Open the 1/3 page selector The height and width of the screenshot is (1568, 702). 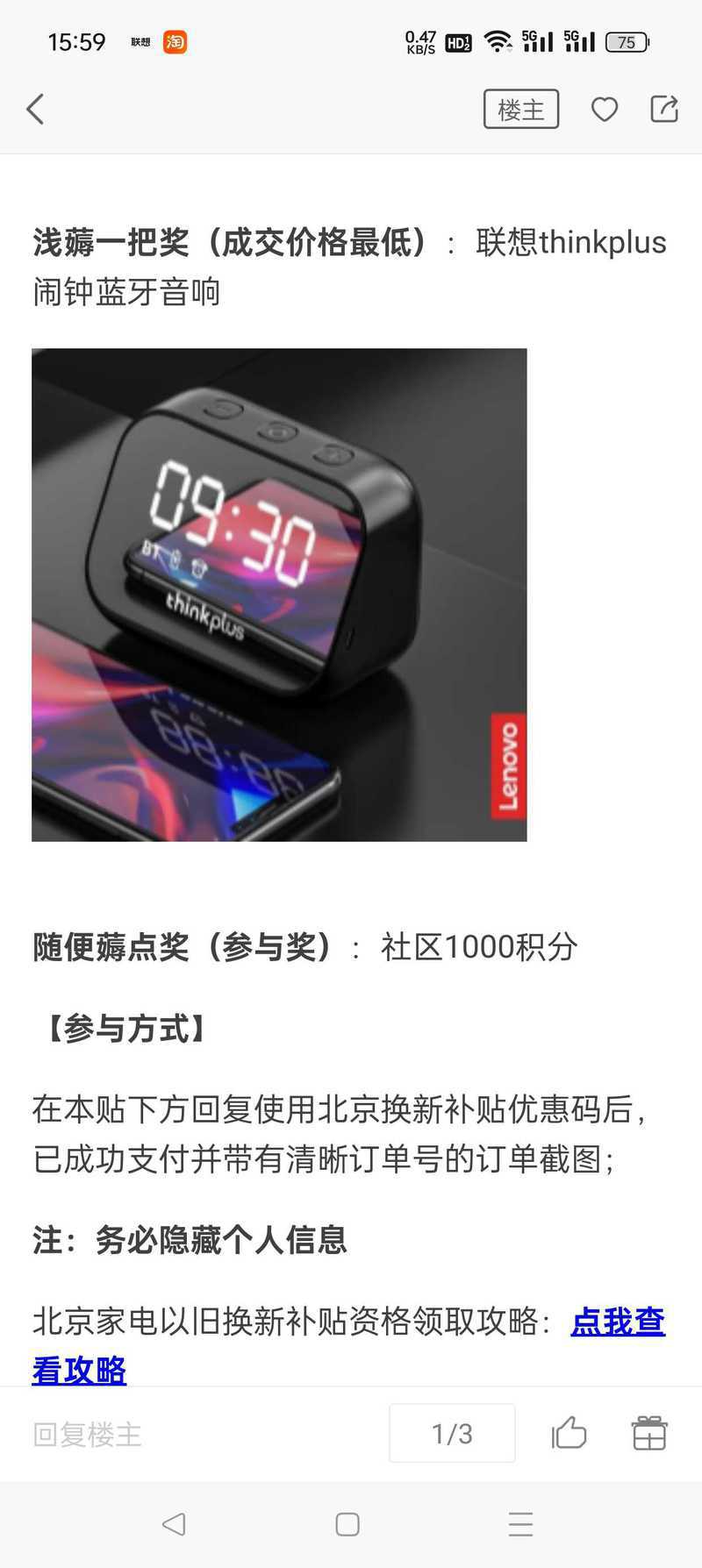452,1433
